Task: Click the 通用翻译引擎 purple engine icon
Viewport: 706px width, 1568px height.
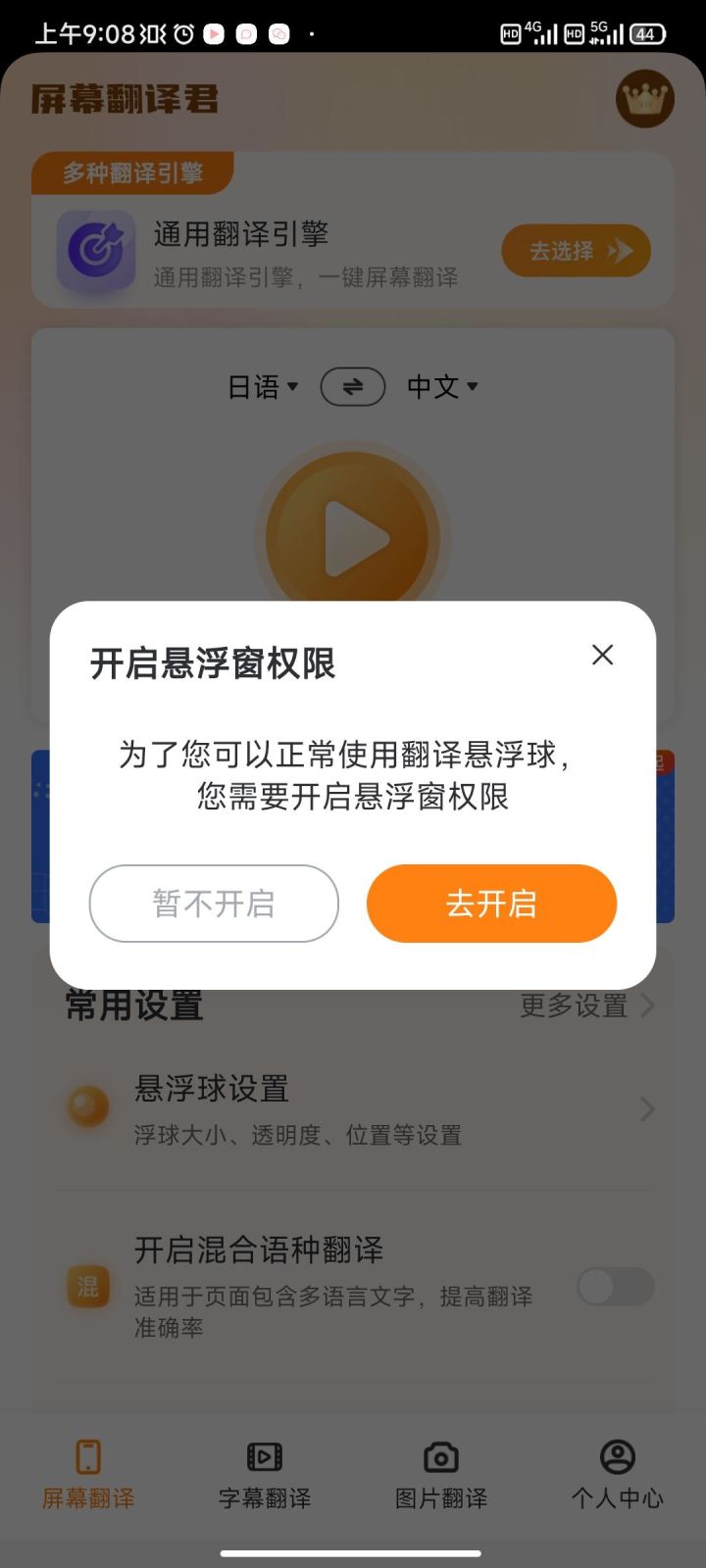Action: coord(95,251)
